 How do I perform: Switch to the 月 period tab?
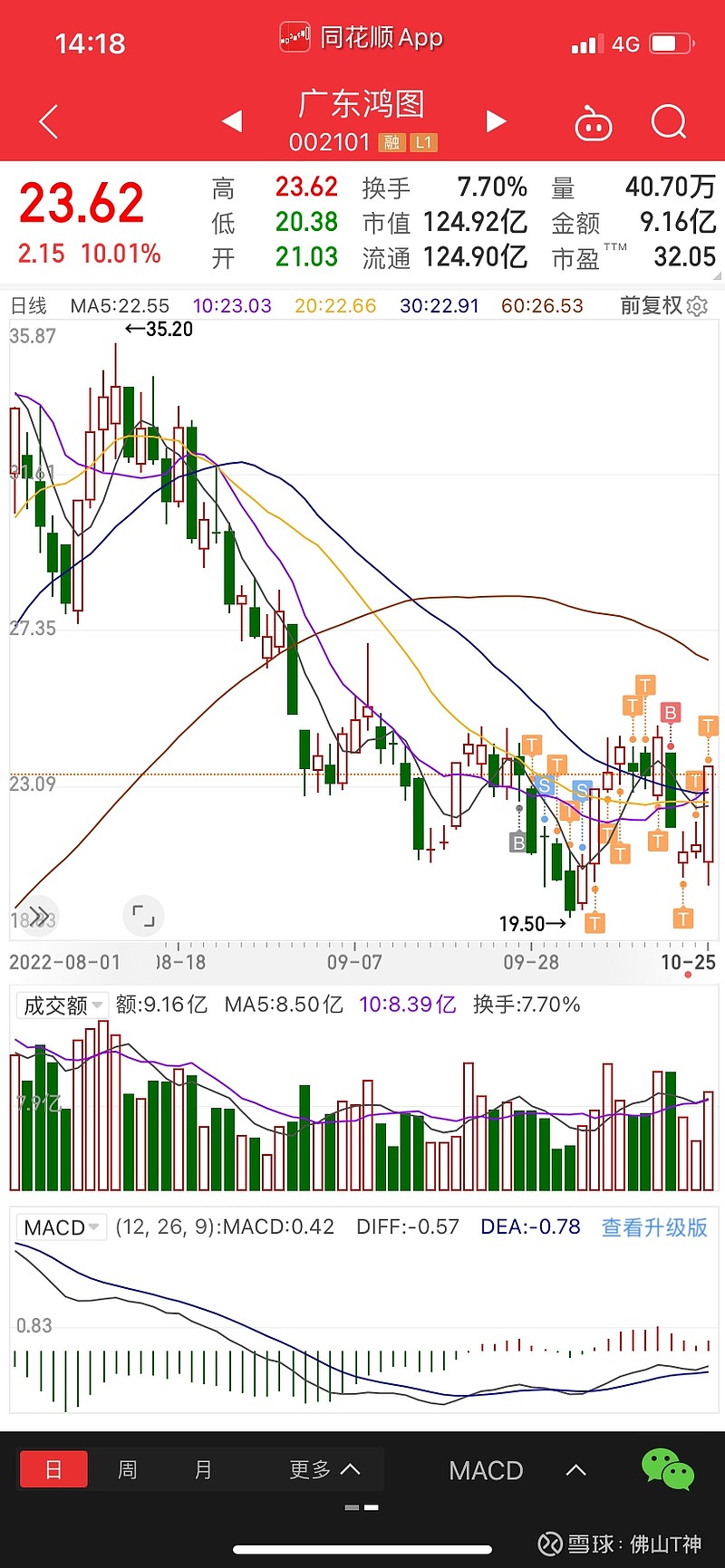(x=203, y=1469)
